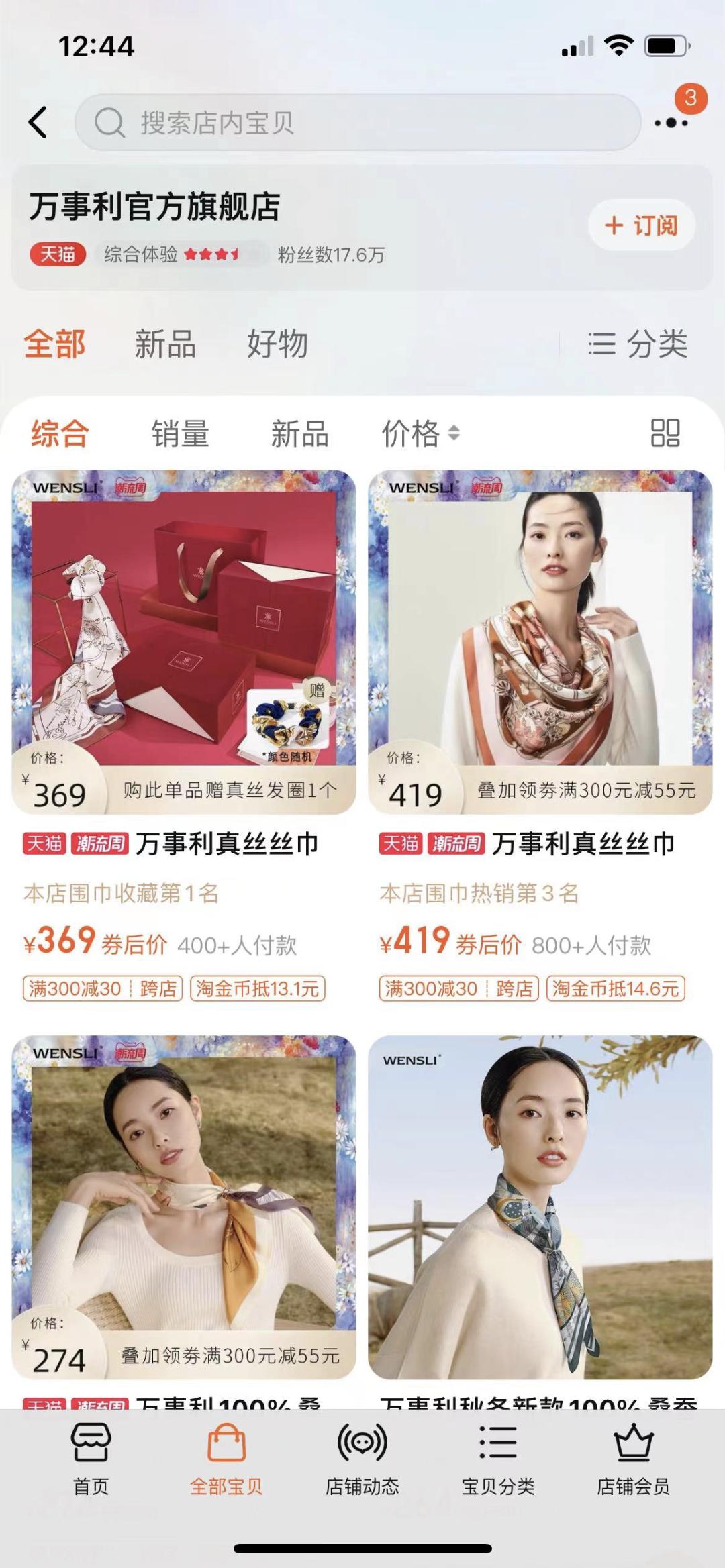Open the ¥369 silk scarf gift box product
Viewport: 725px width, 1568px height.
(184, 641)
